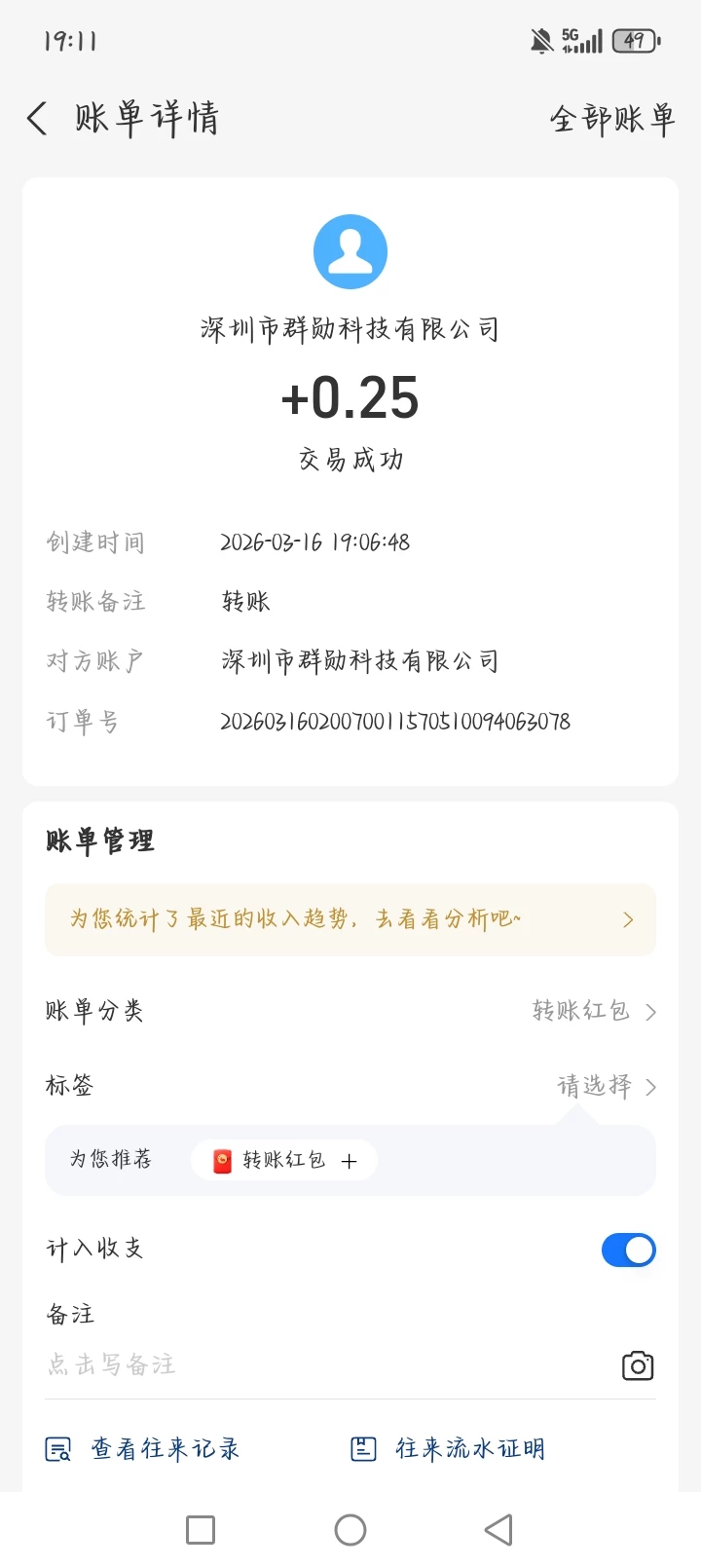Image resolution: width=701 pixels, height=1568 pixels.
Task: Open 往来流水证明
Action: [x=448, y=1449]
